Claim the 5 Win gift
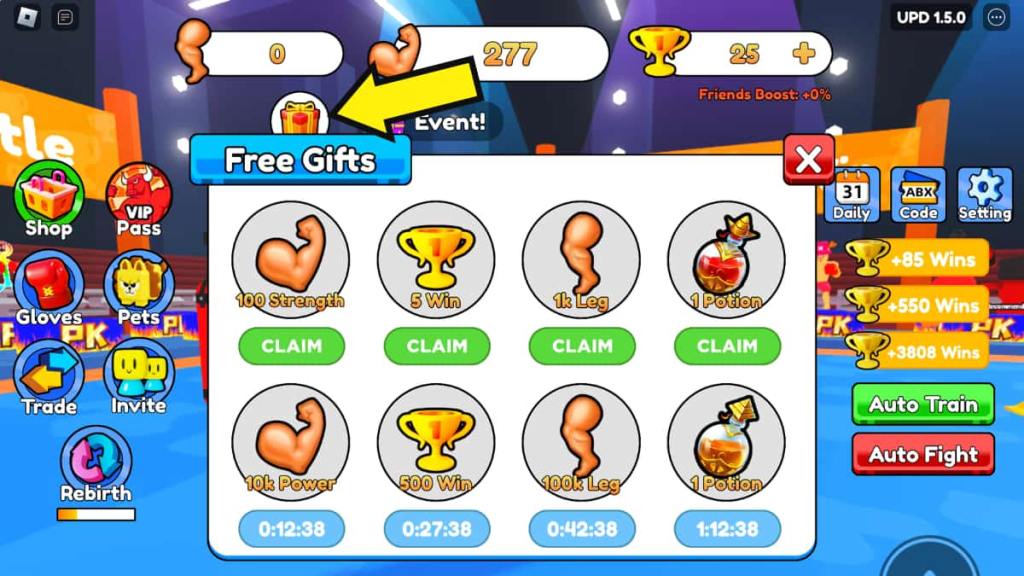This screenshot has width=1024, height=576. click(x=437, y=346)
